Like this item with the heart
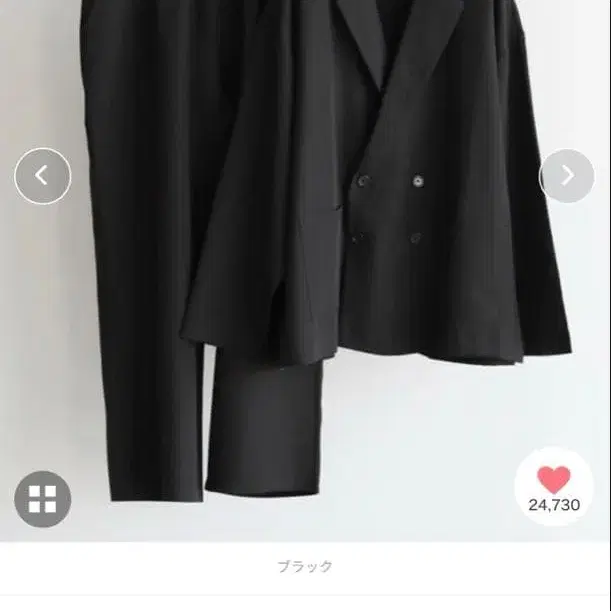Image resolution: width=611 pixels, height=611 pixels. point(554,479)
